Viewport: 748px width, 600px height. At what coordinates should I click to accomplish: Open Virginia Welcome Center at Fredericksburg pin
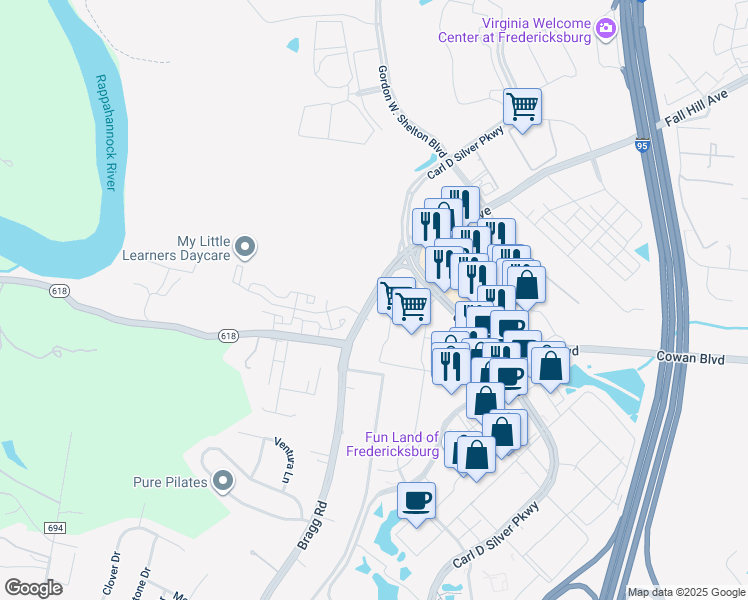[x=606, y=30]
